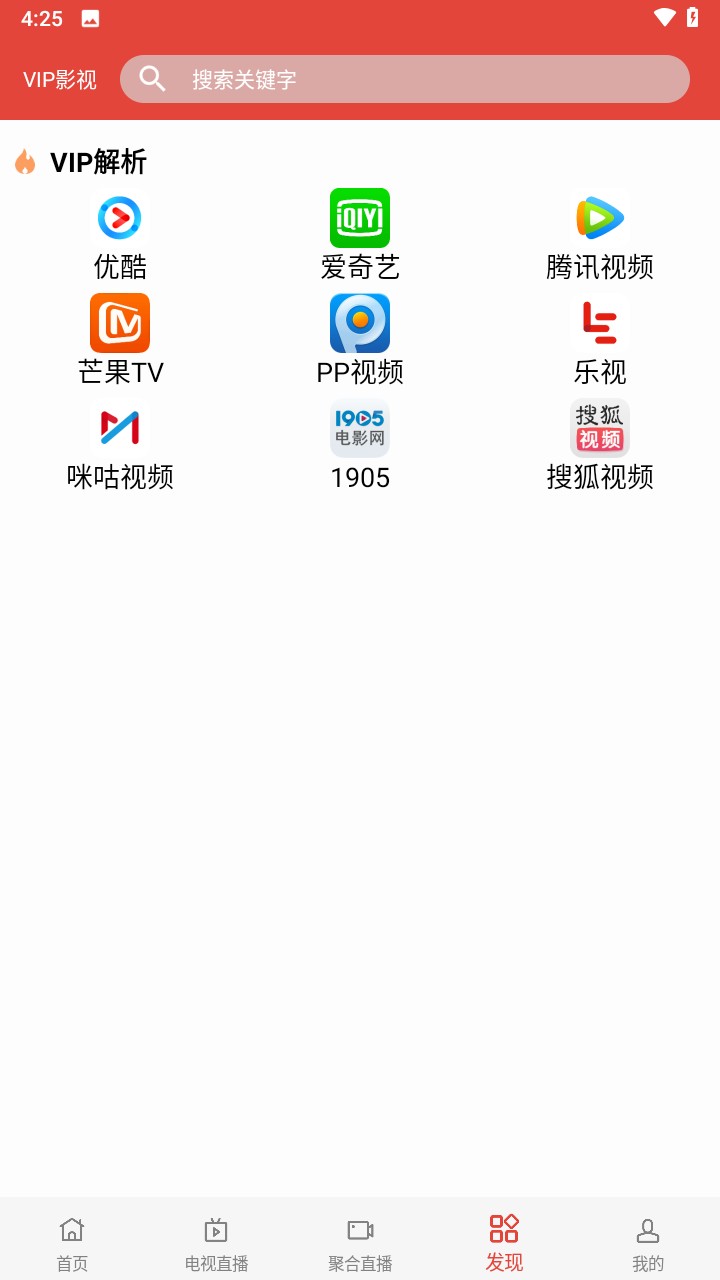Tap the 芒果TV Mango TV icon
The height and width of the screenshot is (1280, 720).
point(119,323)
